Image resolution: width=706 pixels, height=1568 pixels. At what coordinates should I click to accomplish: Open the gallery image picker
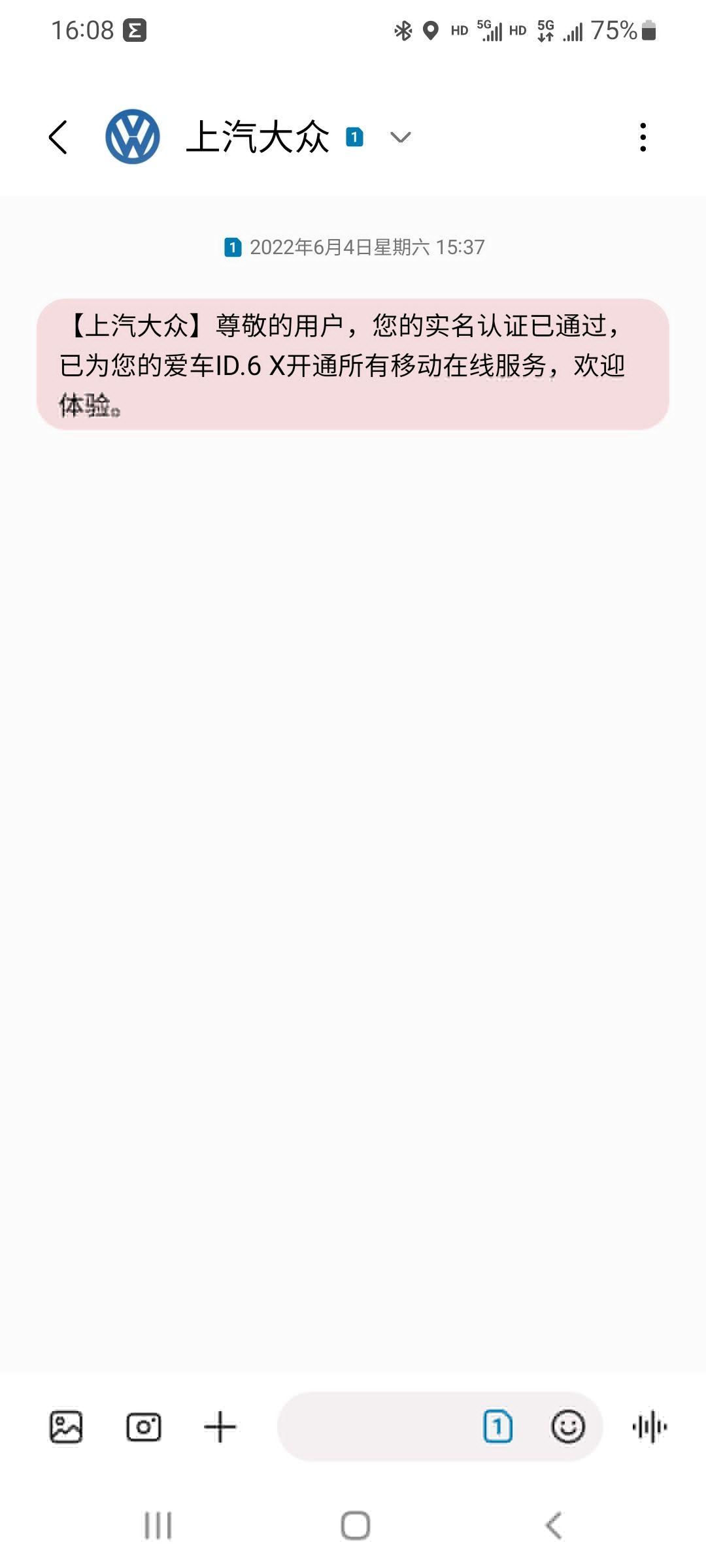click(x=66, y=1426)
